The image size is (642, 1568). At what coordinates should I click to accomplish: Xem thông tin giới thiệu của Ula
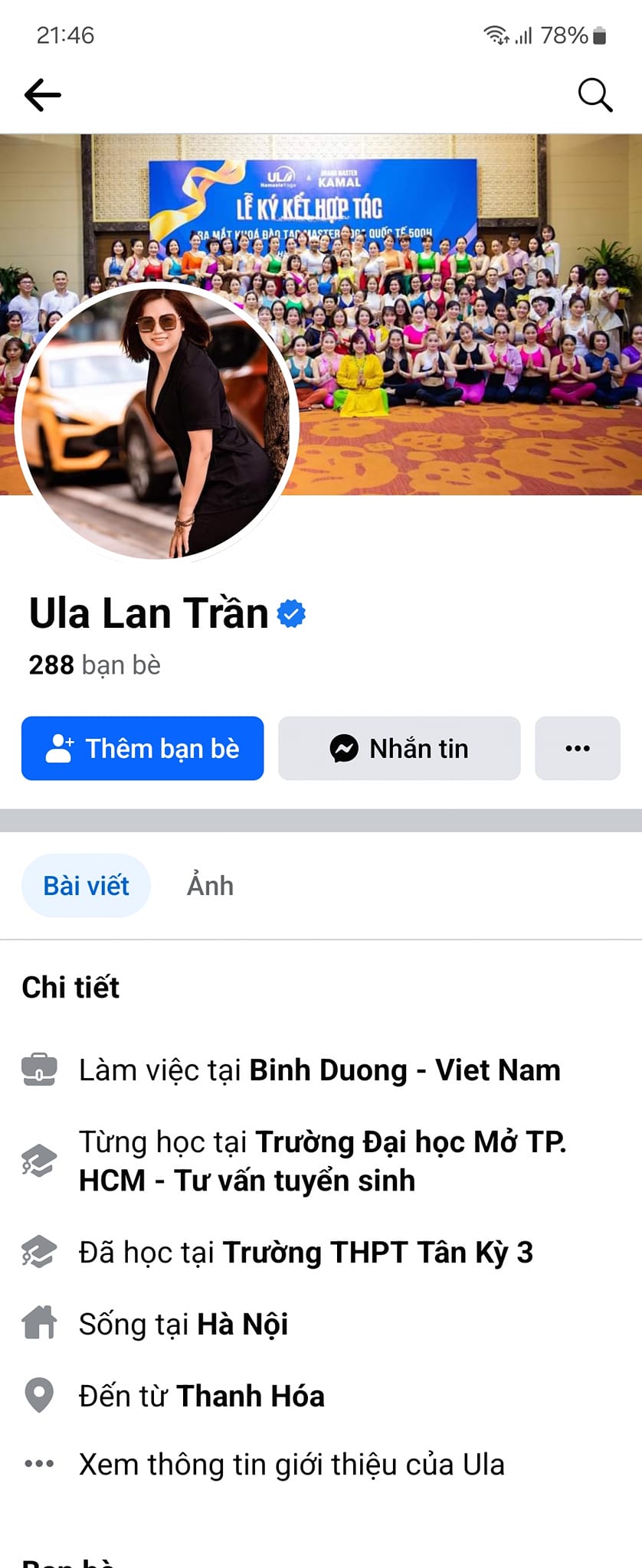[291, 1465]
